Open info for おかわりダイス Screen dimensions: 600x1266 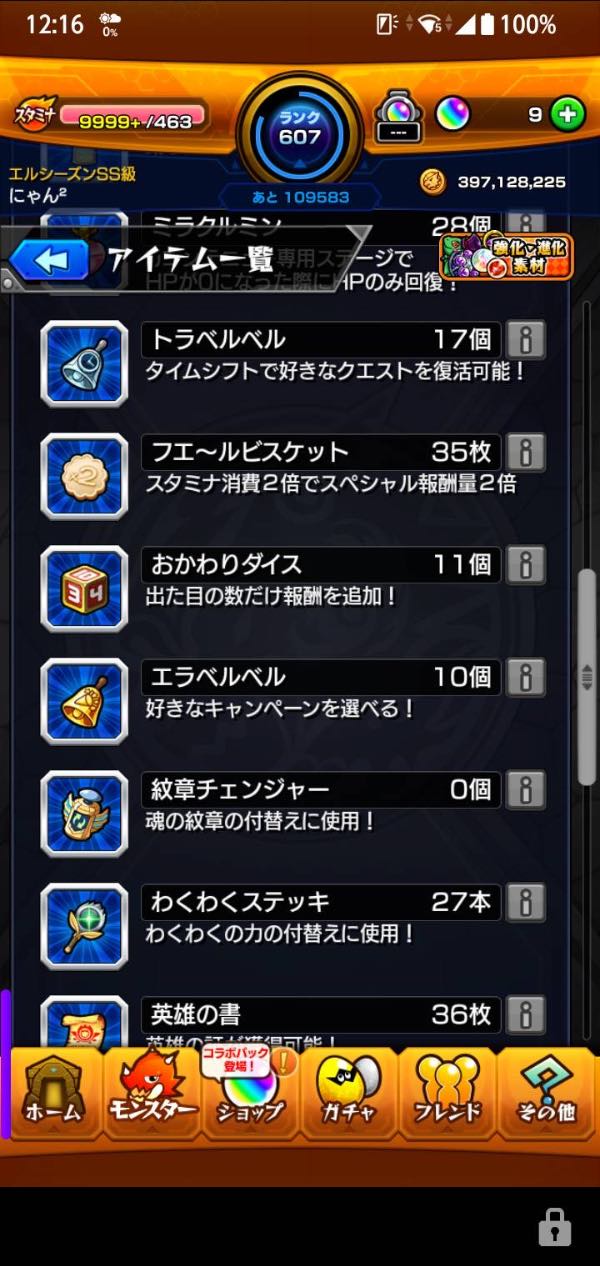pyautogui.click(x=525, y=565)
